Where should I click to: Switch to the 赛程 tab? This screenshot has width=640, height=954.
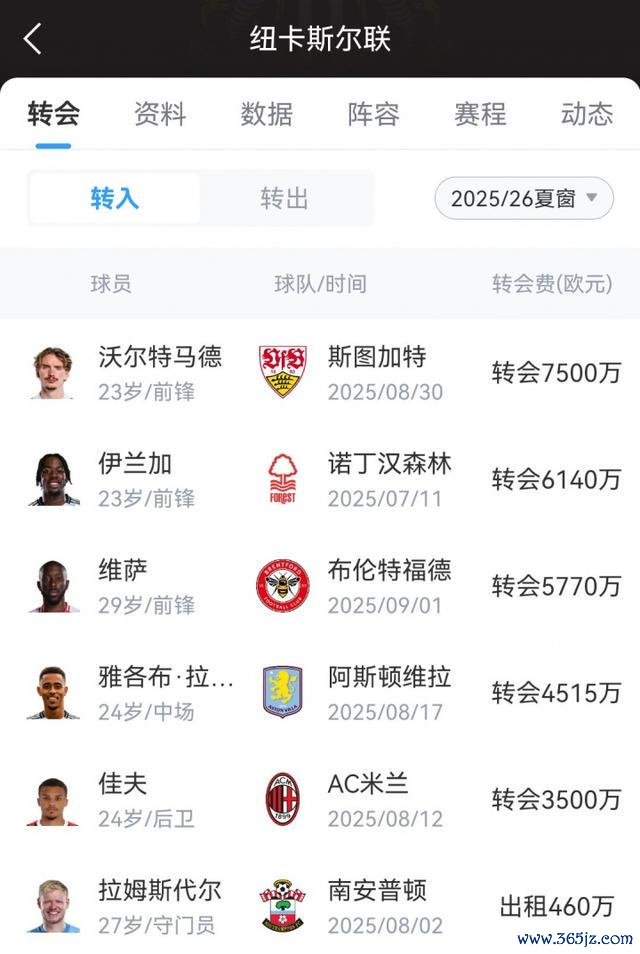(x=480, y=114)
